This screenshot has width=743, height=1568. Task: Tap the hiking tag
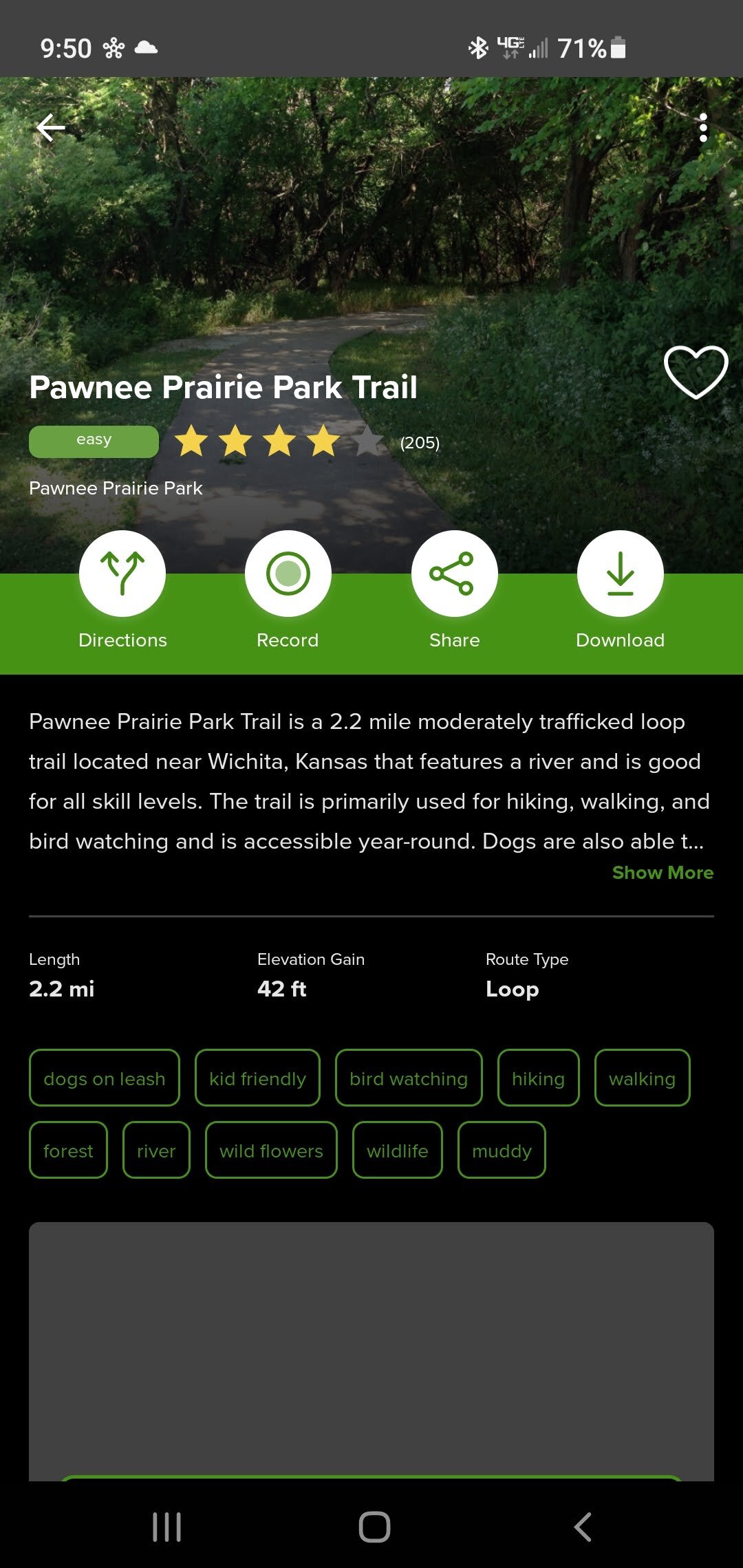click(x=538, y=1078)
